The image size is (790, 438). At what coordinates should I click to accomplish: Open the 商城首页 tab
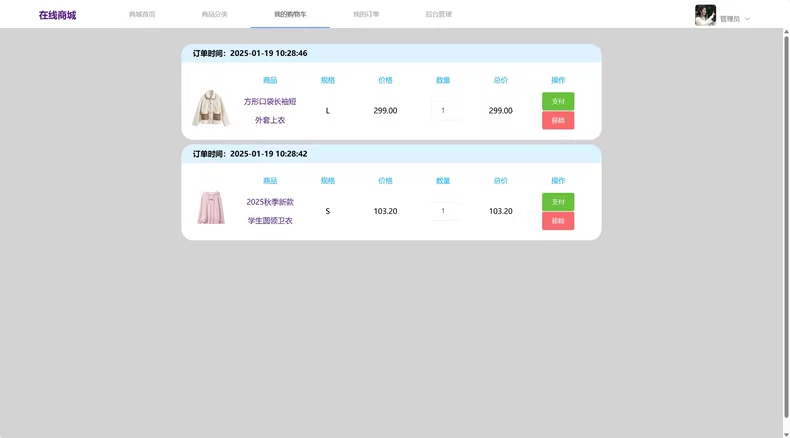(142, 15)
